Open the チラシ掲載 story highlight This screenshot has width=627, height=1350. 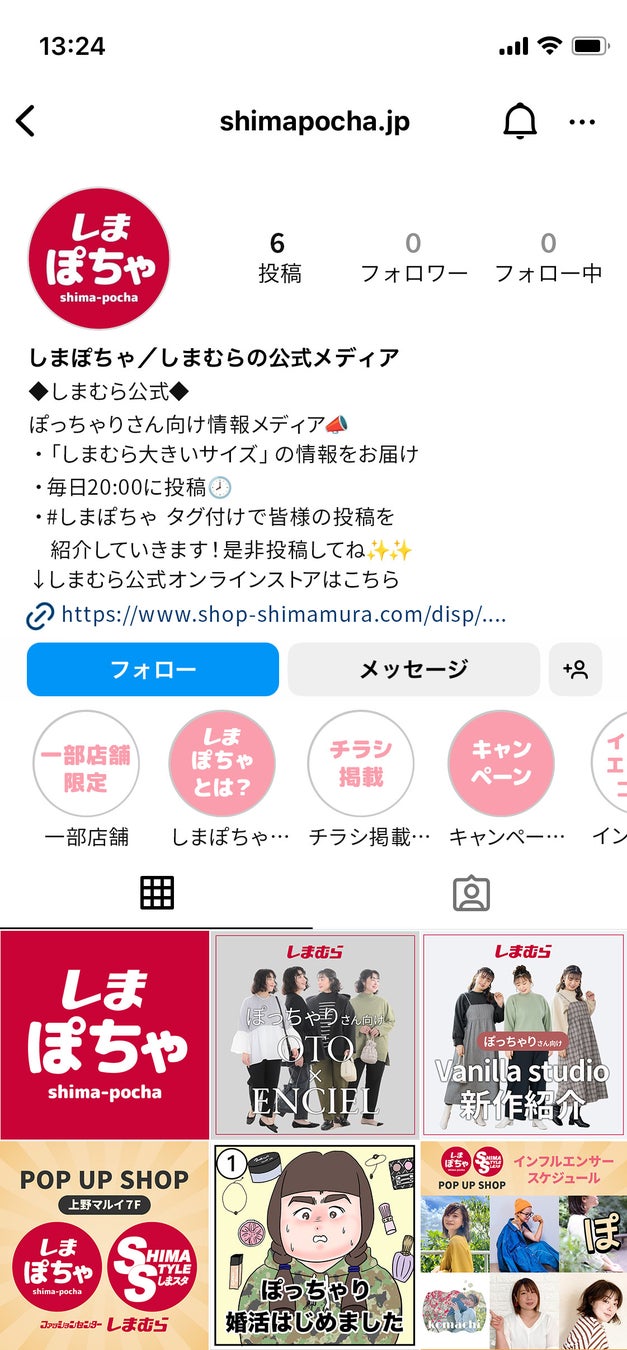click(360, 766)
